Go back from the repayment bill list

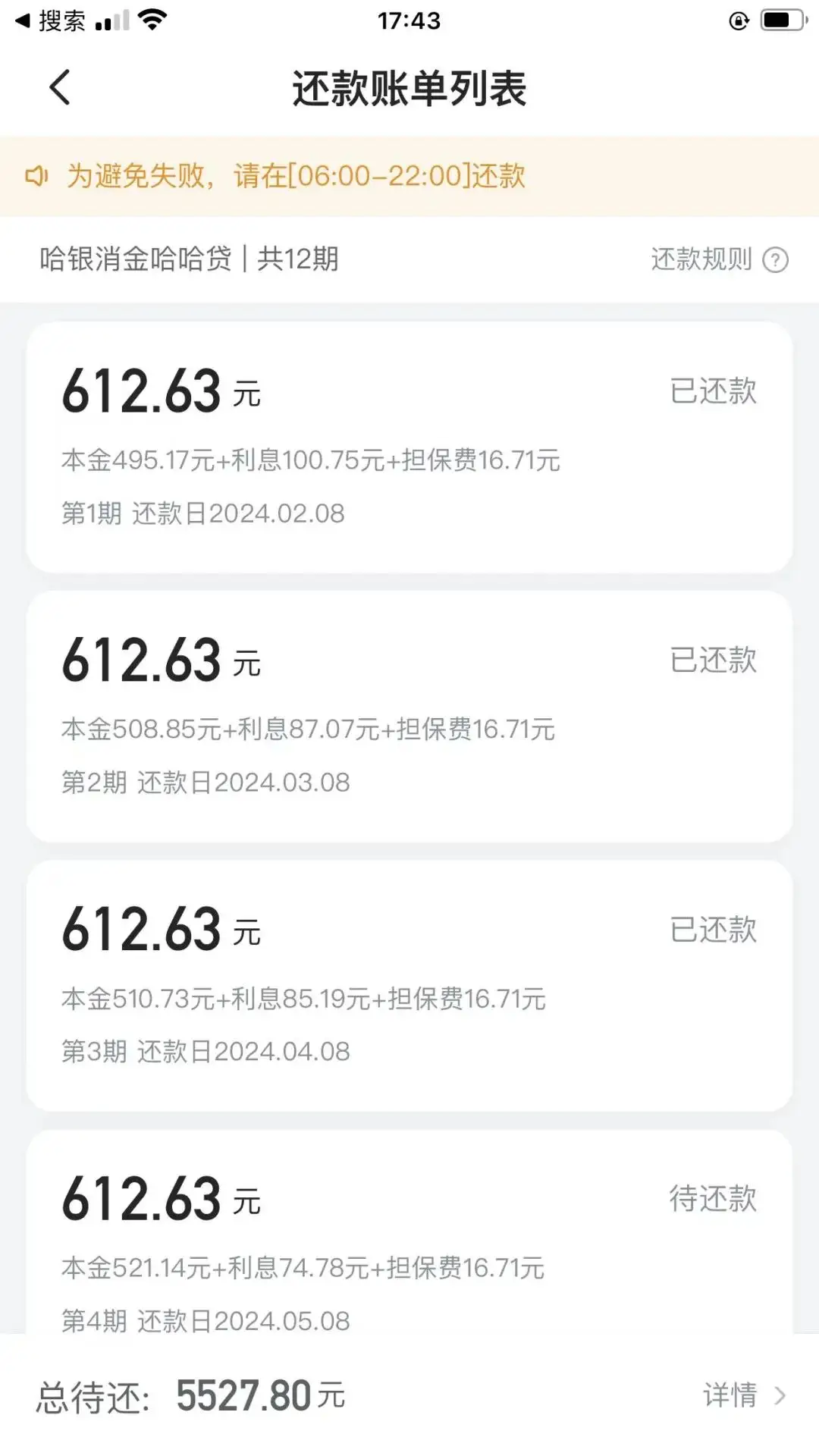tap(60, 87)
